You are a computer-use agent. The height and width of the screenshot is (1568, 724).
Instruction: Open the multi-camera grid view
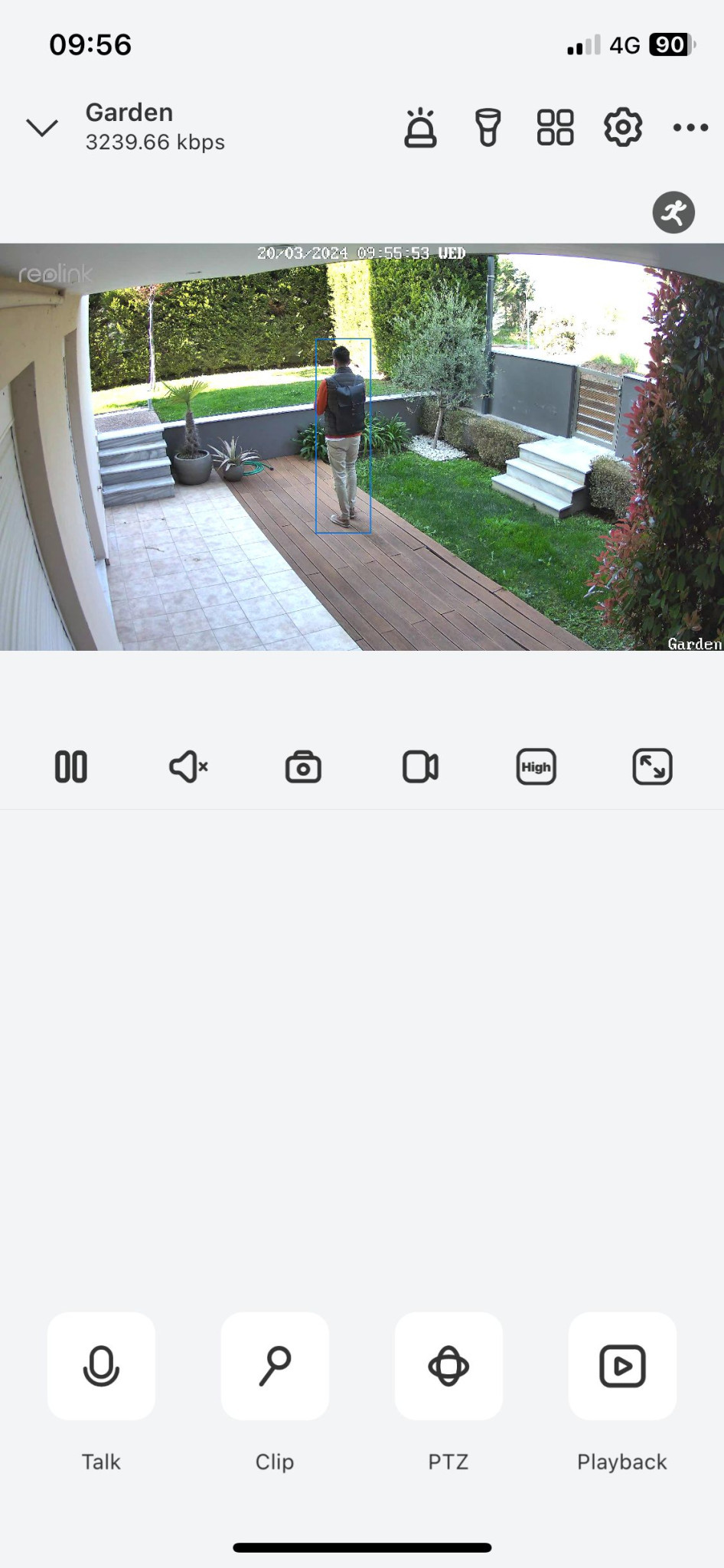pos(555,127)
